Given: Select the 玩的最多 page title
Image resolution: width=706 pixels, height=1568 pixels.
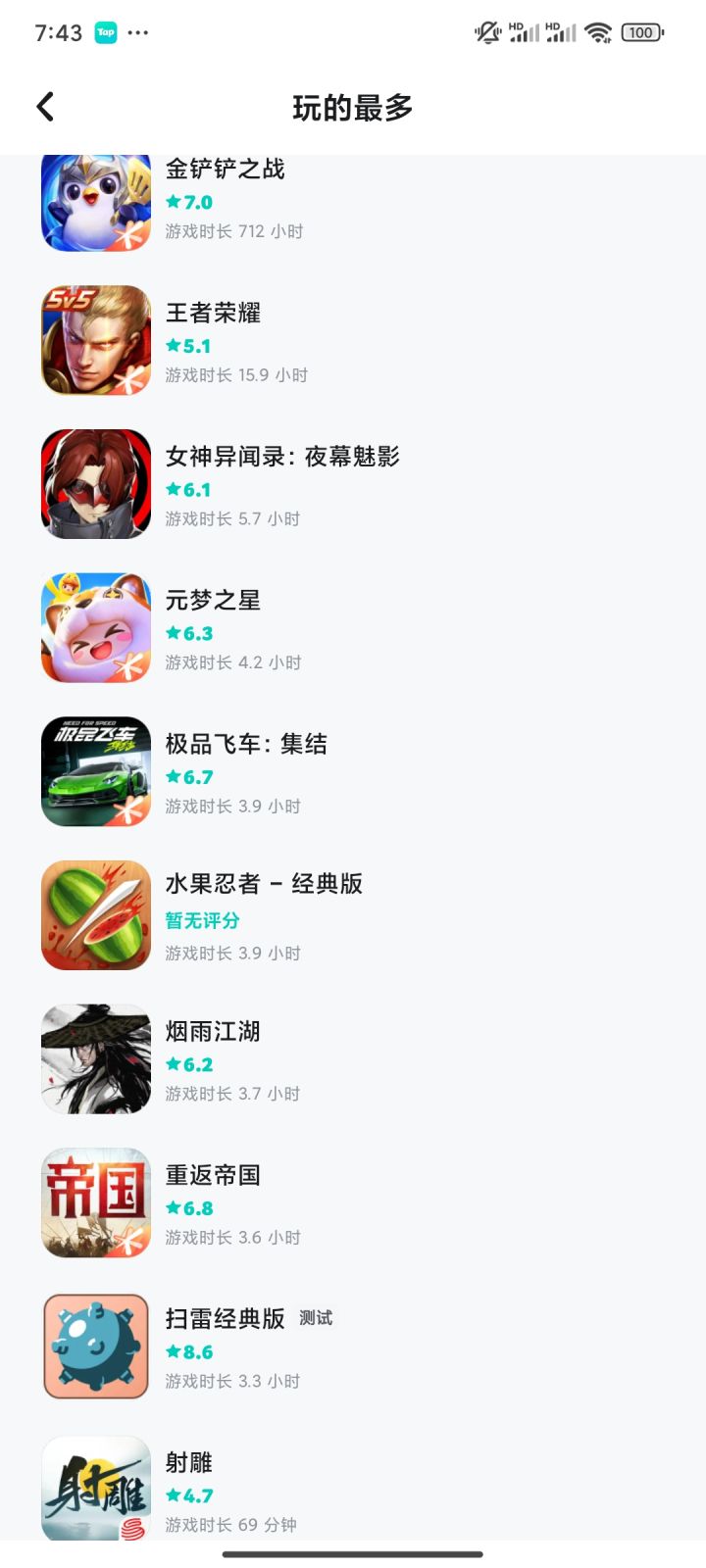Looking at the screenshot, I should [353, 106].
